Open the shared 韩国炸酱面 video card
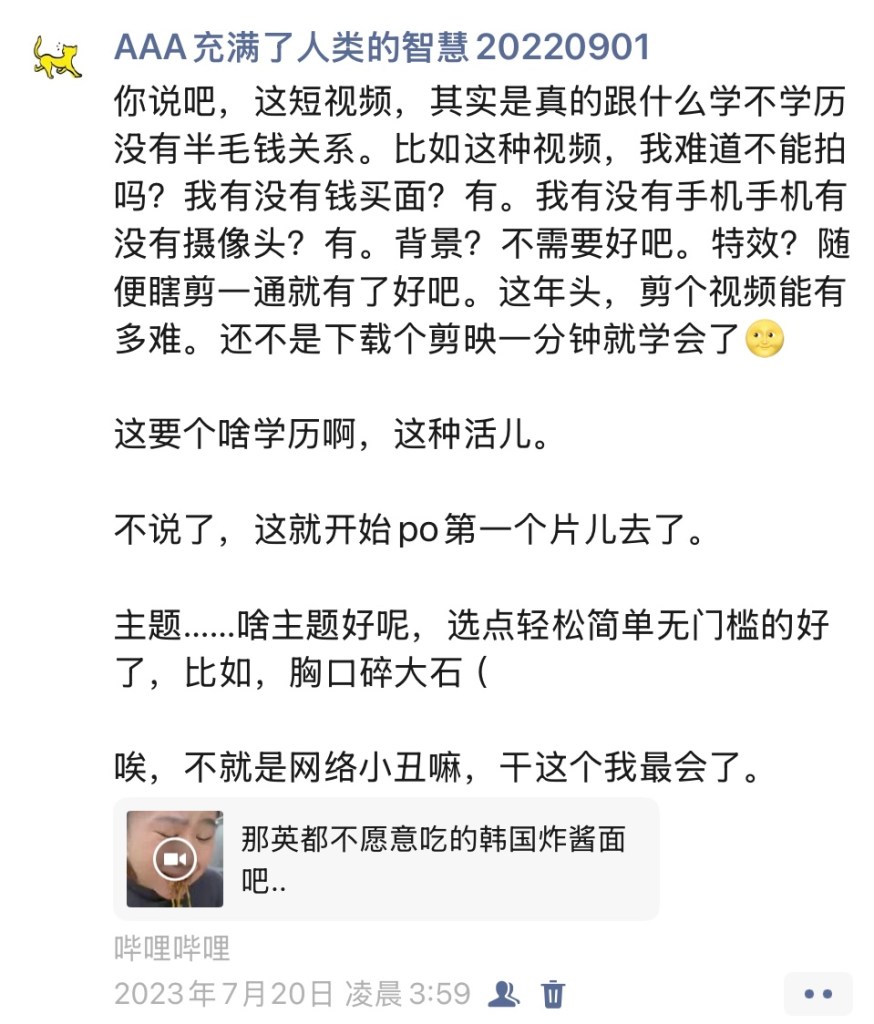This screenshot has width=874, height=1024. coord(386,858)
